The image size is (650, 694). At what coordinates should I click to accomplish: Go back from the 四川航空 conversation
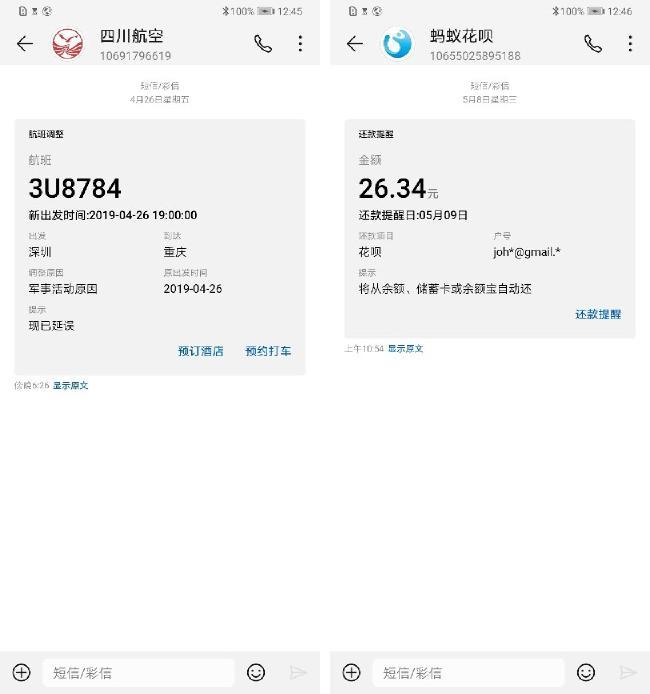coord(25,44)
